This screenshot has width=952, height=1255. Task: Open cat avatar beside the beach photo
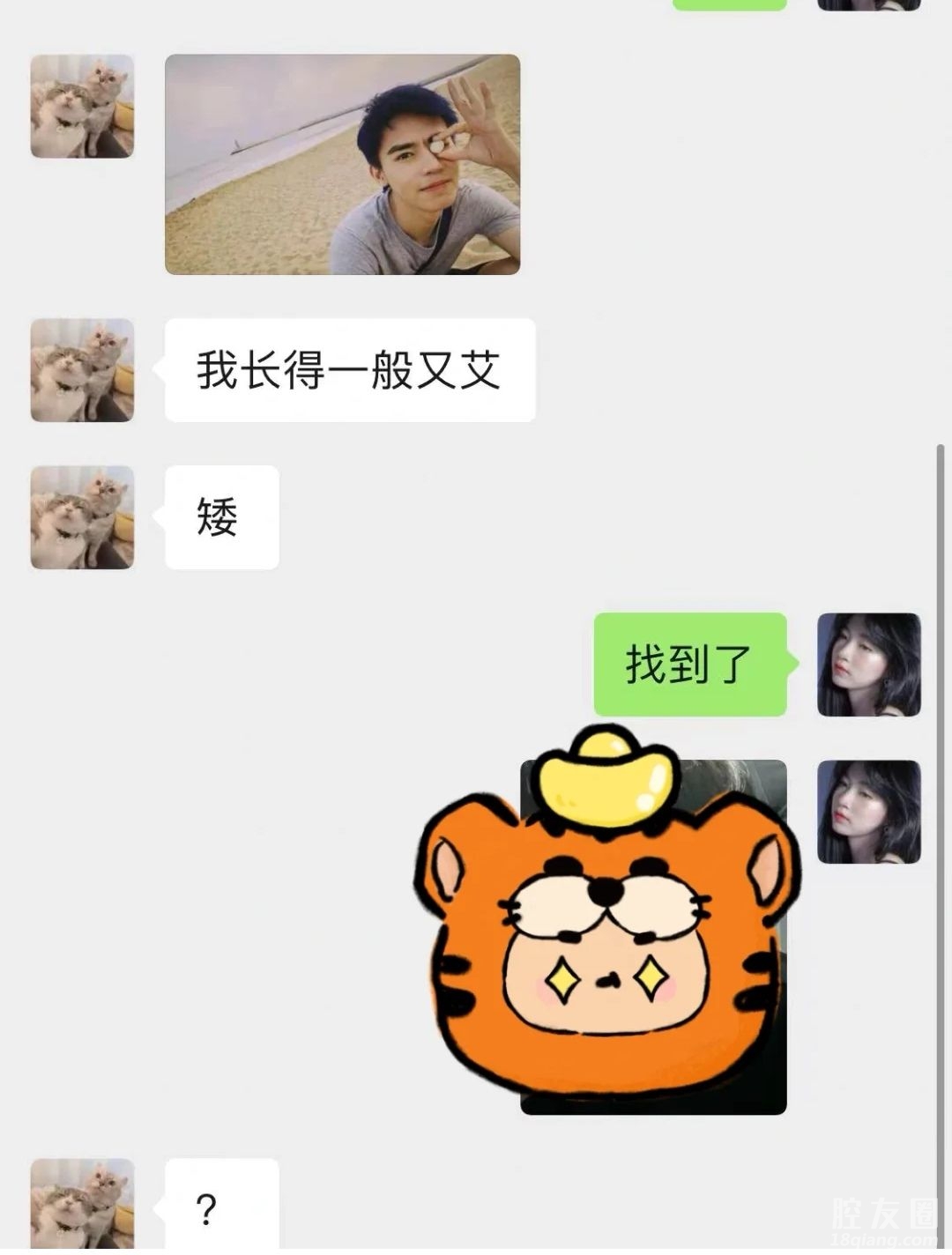[x=82, y=107]
